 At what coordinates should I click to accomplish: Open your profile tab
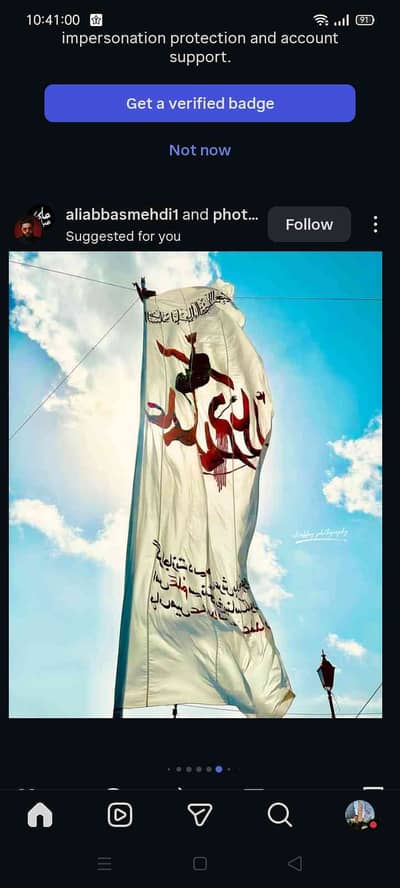point(360,815)
